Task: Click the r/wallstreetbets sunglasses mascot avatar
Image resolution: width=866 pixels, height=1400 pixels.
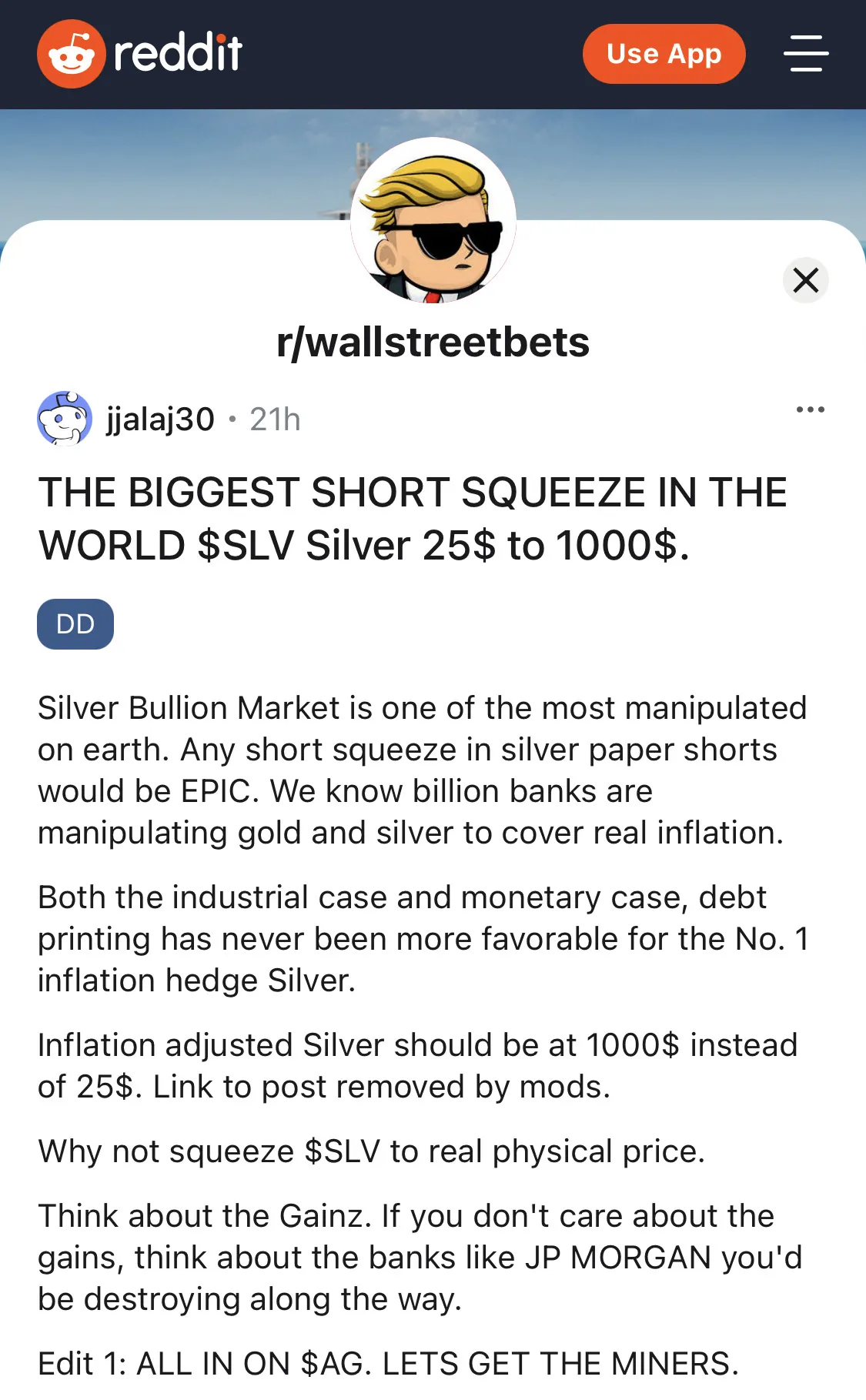Action: pos(433,221)
